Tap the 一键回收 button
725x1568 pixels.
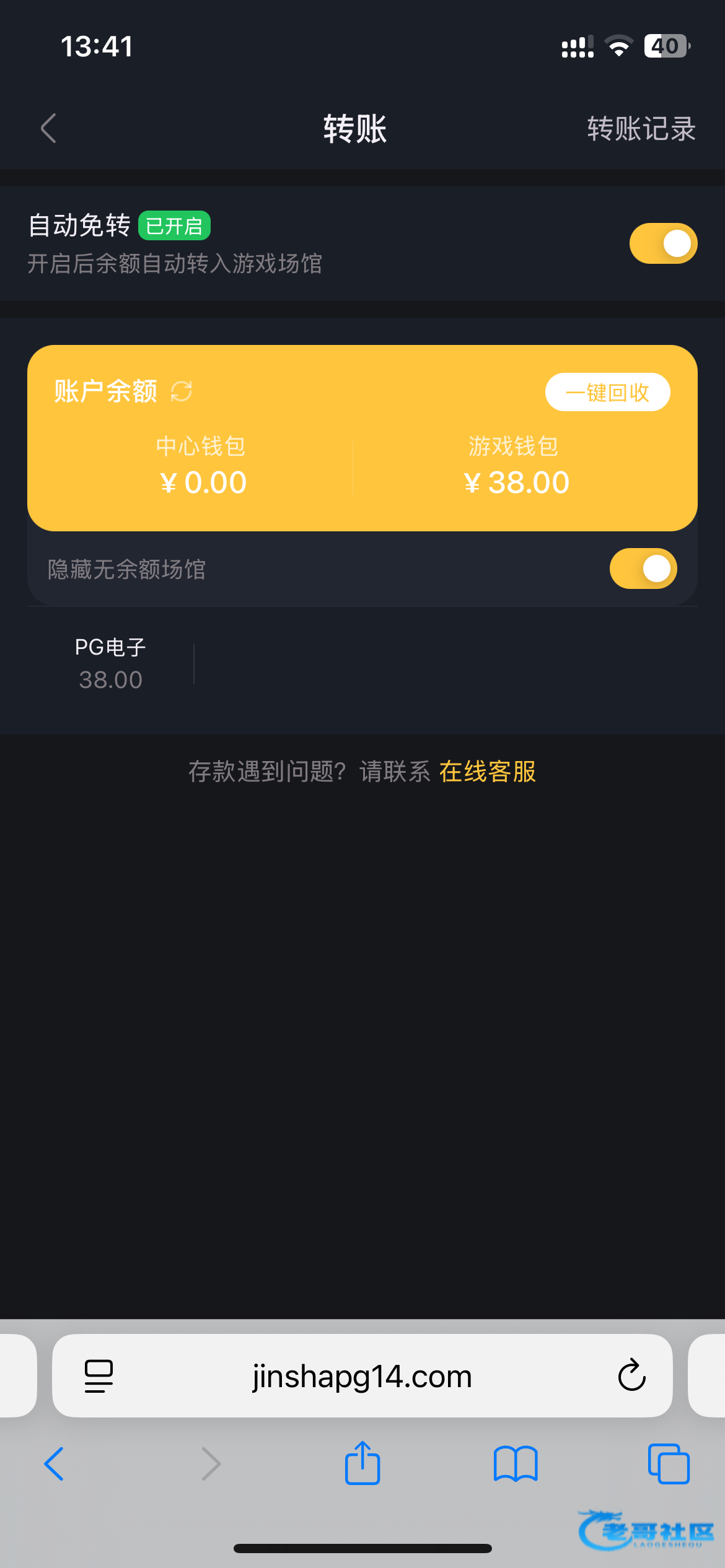[x=607, y=392]
